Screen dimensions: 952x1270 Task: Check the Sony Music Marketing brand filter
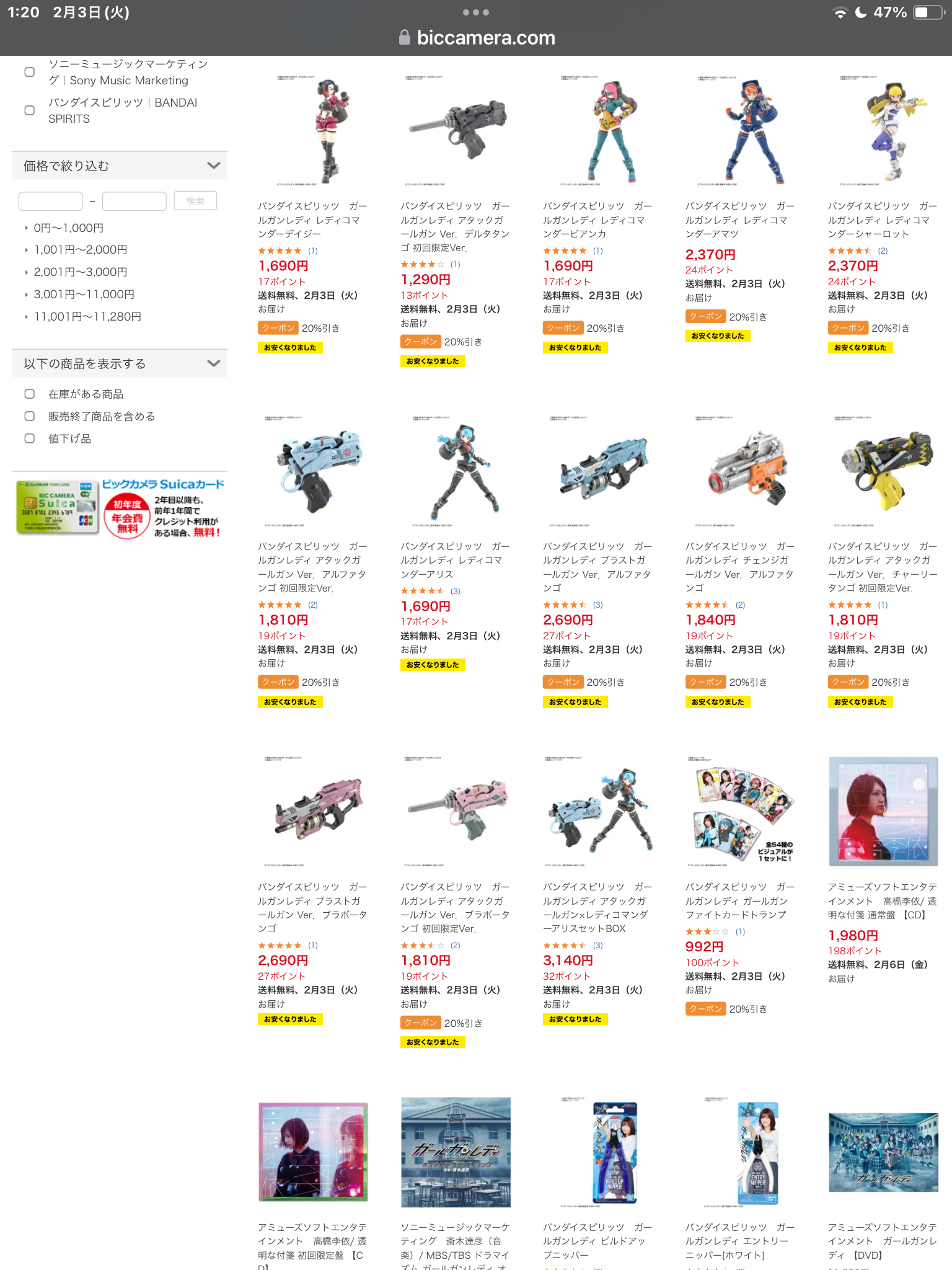click(x=29, y=72)
